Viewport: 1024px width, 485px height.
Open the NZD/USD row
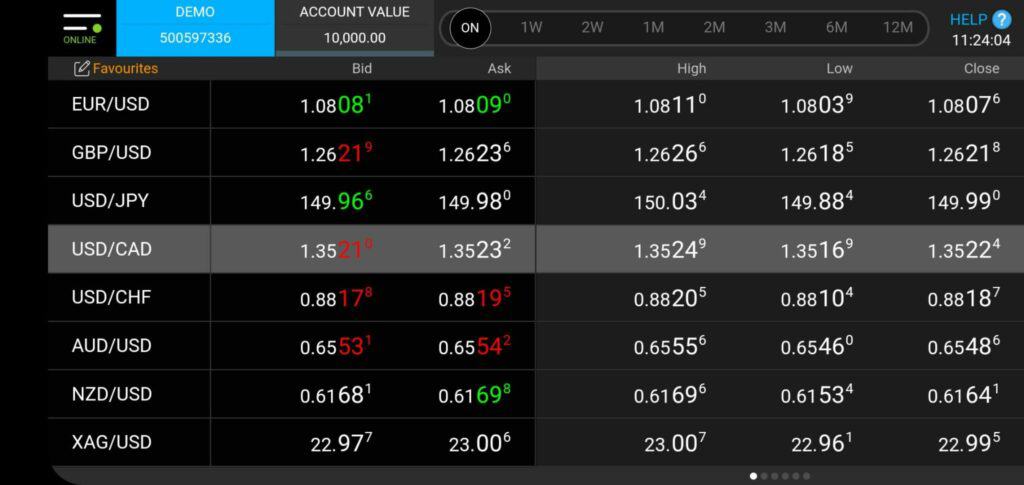[536, 394]
